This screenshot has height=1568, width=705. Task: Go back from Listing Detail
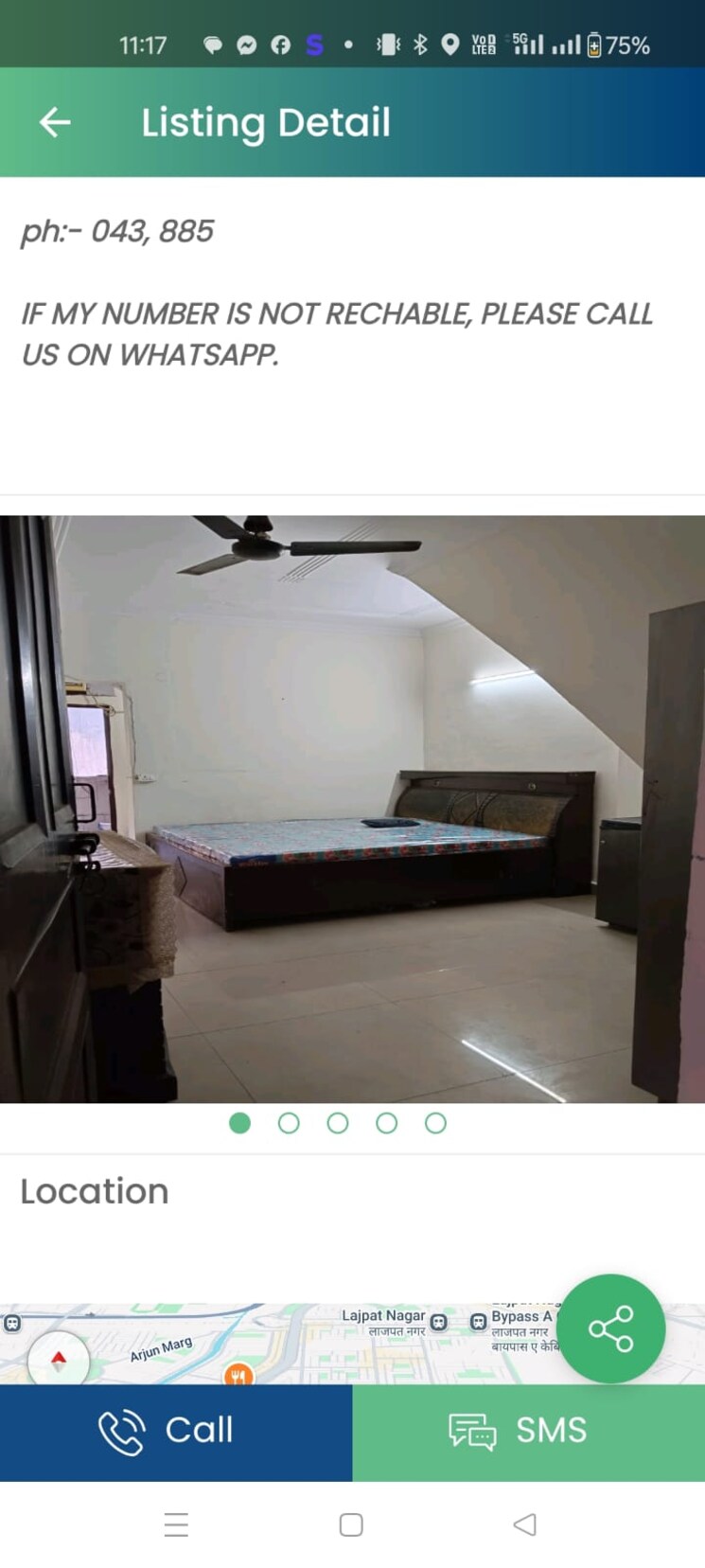[x=55, y=122]
